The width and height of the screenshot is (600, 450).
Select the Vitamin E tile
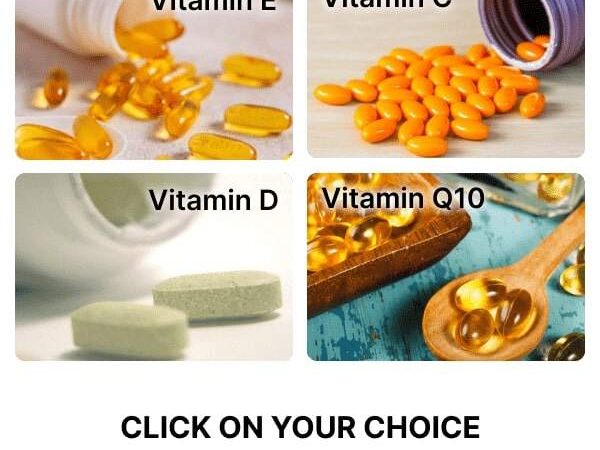(x=154, y=80)
